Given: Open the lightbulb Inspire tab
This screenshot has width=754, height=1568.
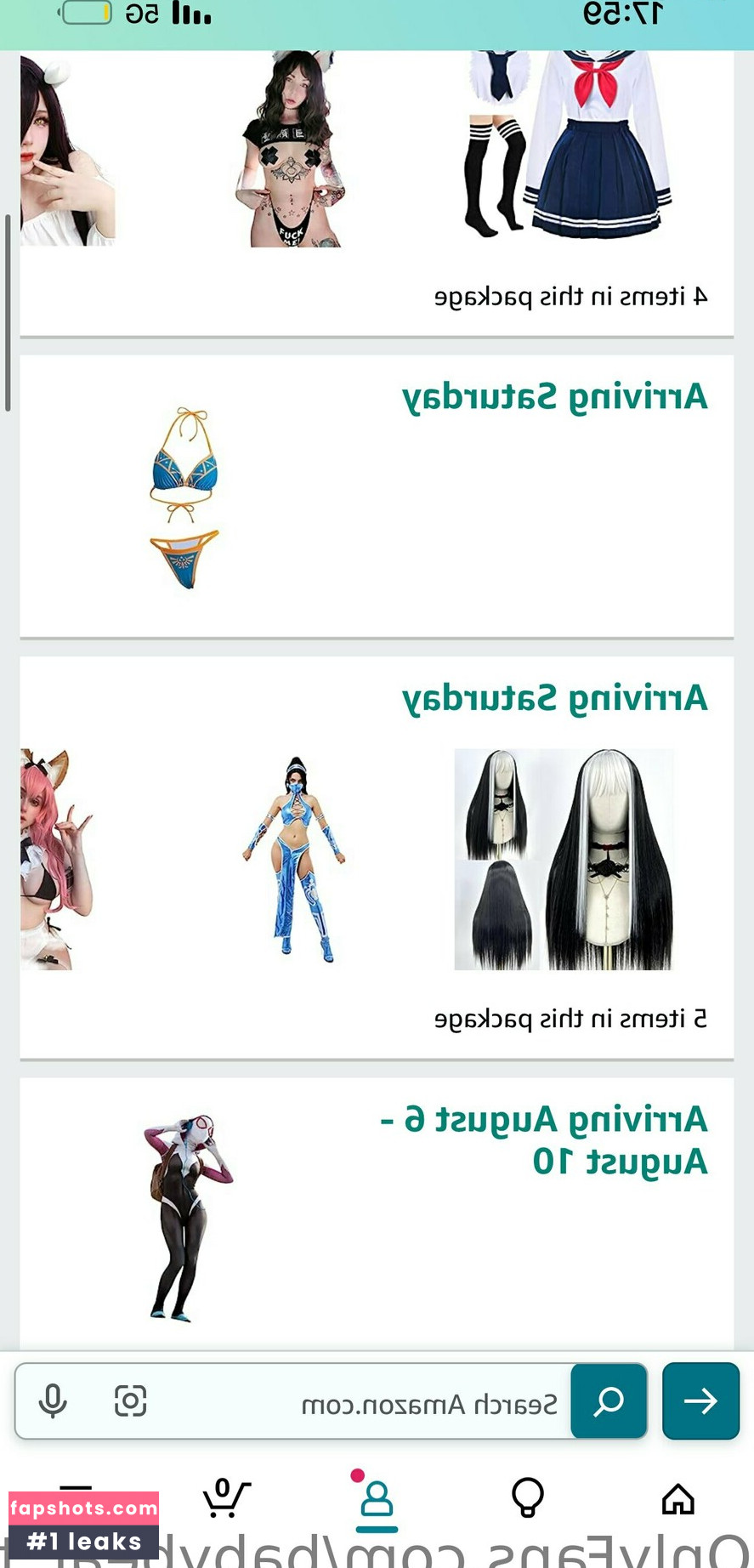Looking at the screenshot, I should pyautogui.click(x=527, y=1499).
